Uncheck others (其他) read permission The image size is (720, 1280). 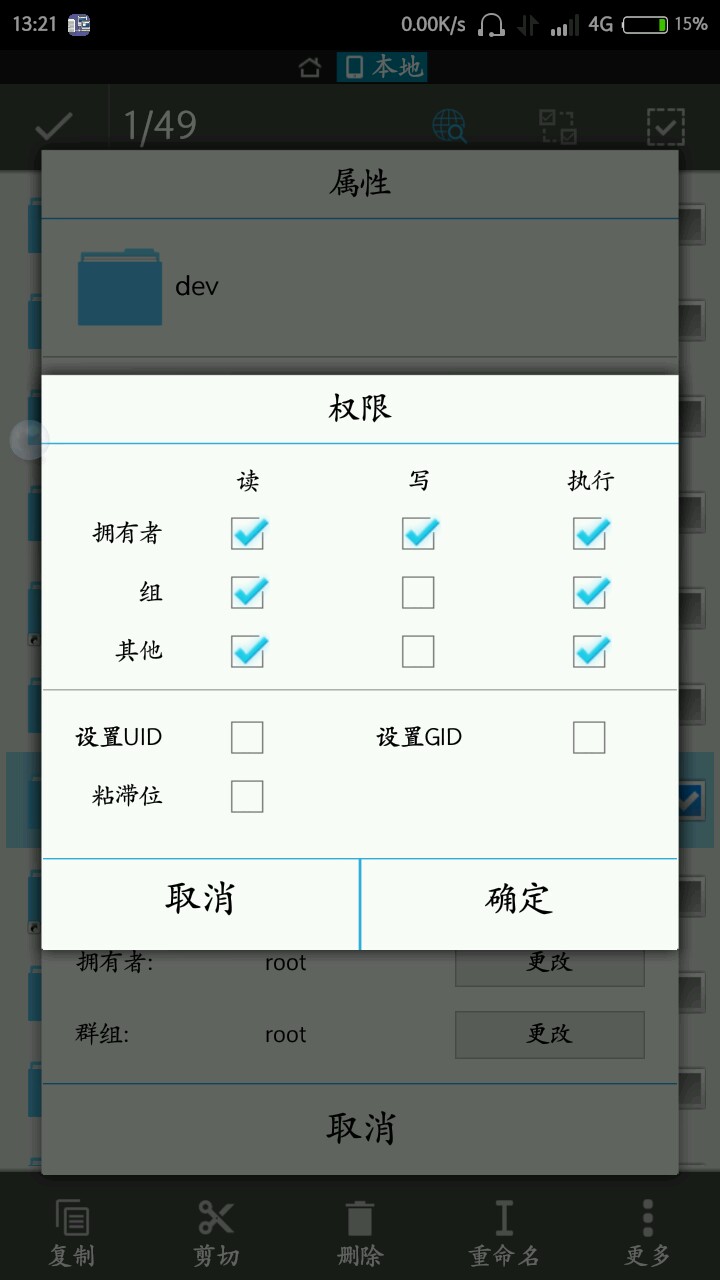click(x=247, y=651)
